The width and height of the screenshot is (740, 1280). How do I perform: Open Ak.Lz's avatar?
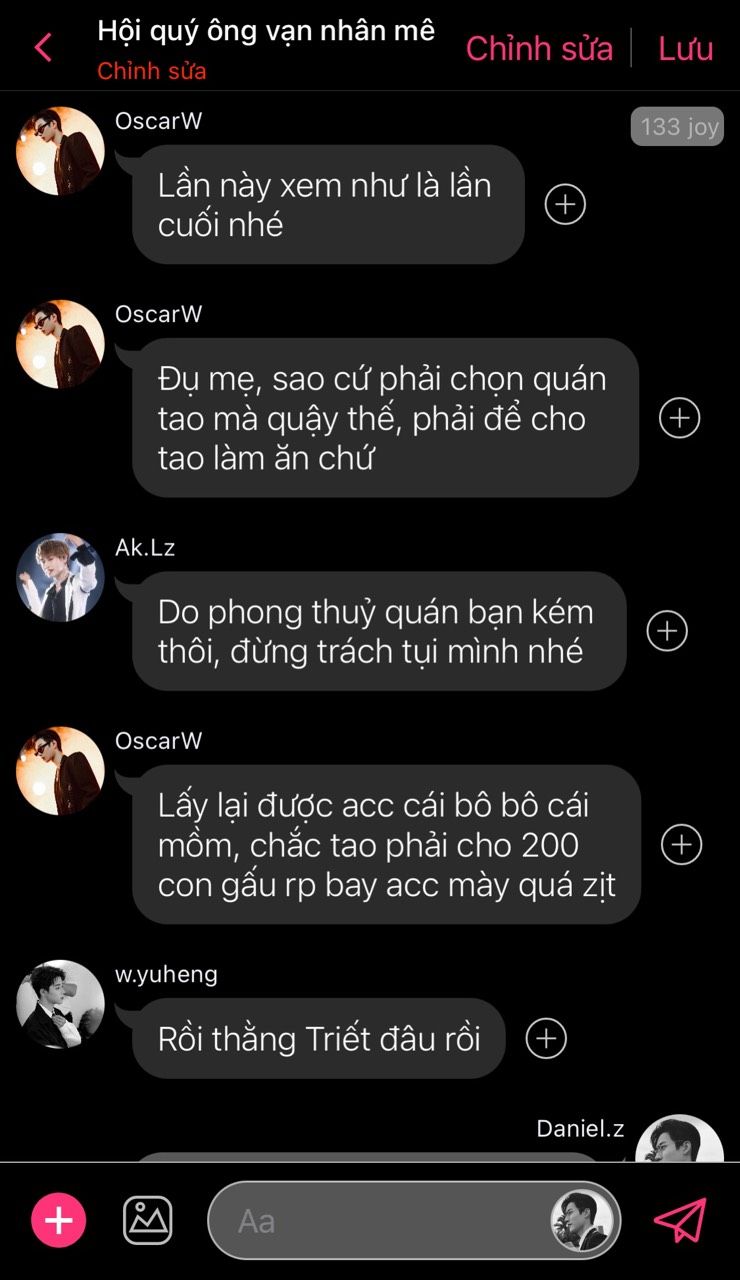click(60, 577)
